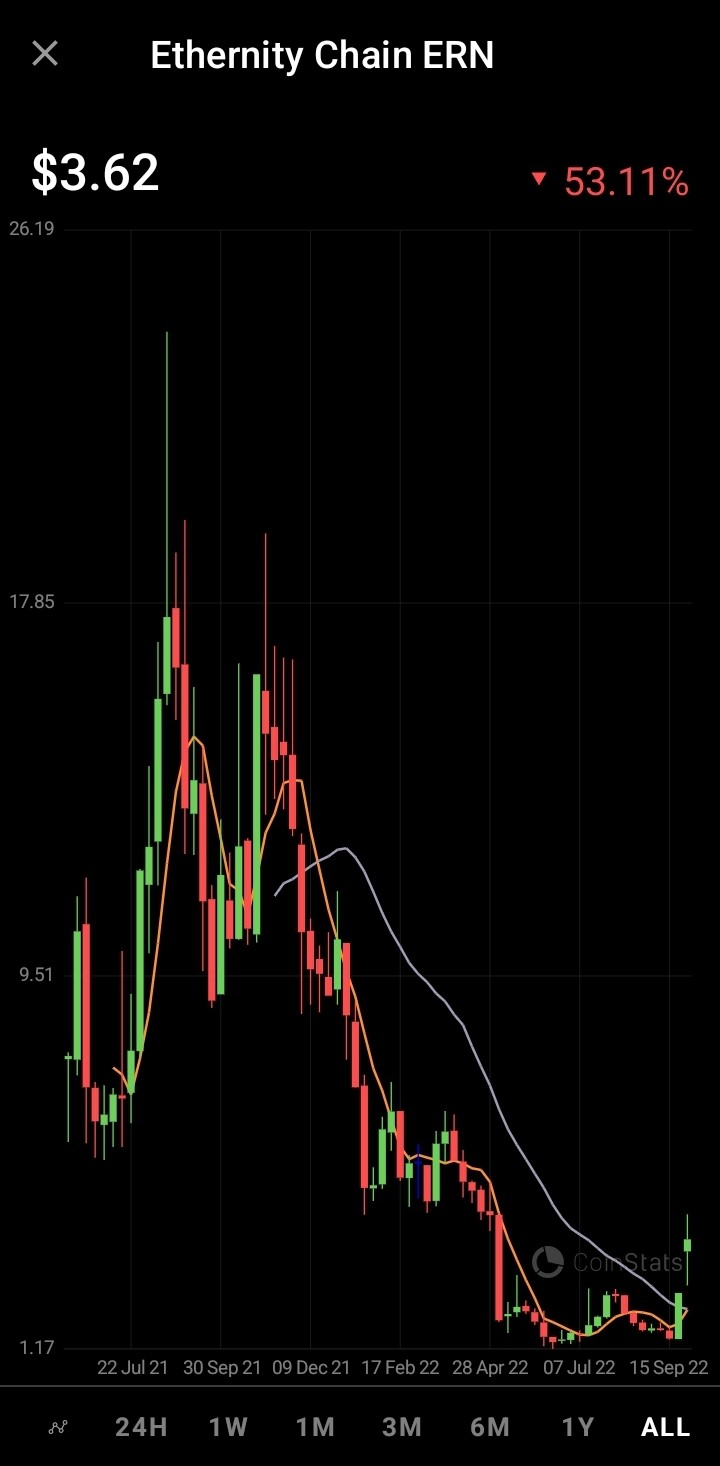Show the 1M chart period
Viewport: 720px width, 1466px height.
click(315, 1427)
